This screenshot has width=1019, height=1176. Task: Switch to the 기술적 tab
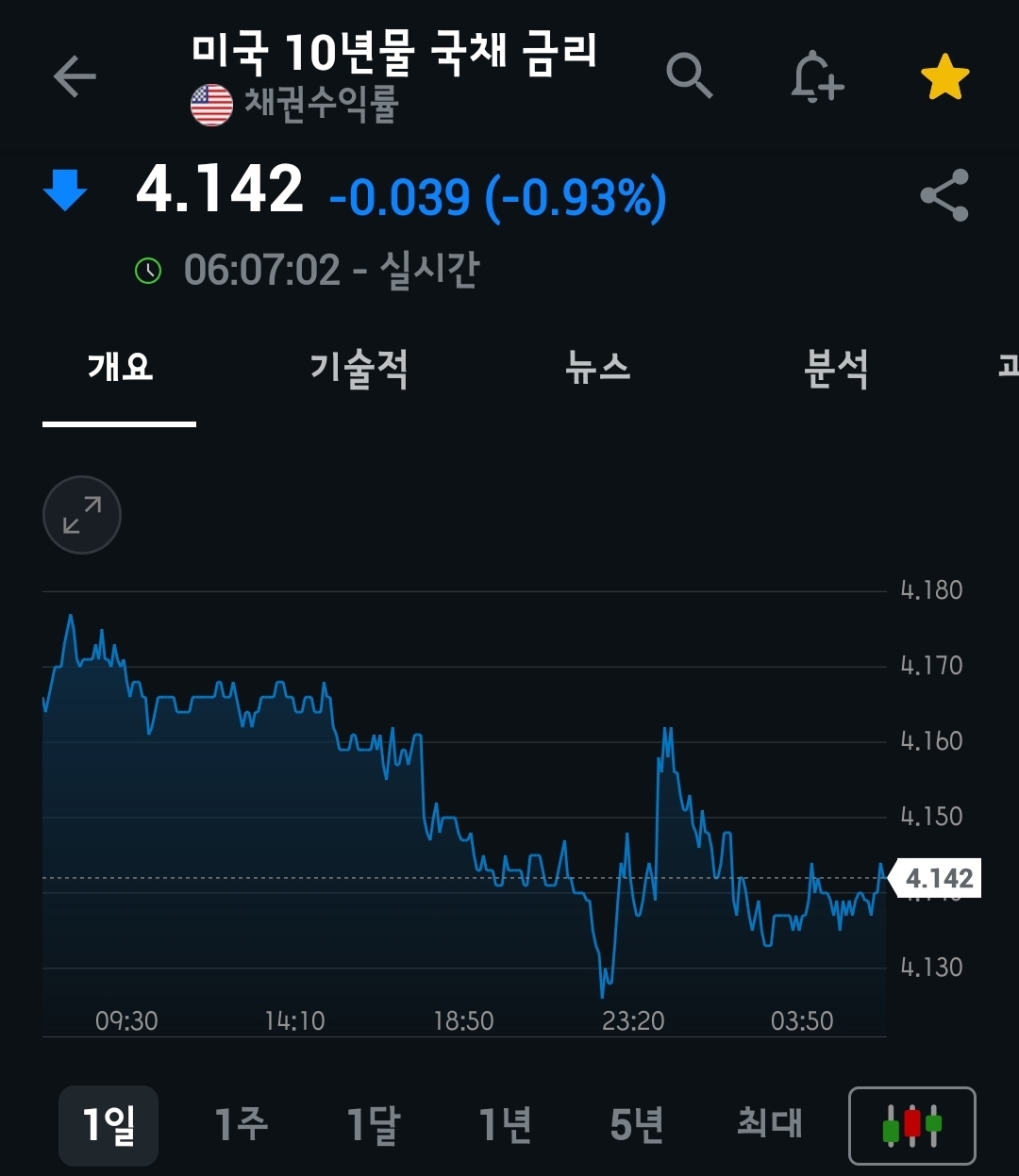tap(359, 368)
